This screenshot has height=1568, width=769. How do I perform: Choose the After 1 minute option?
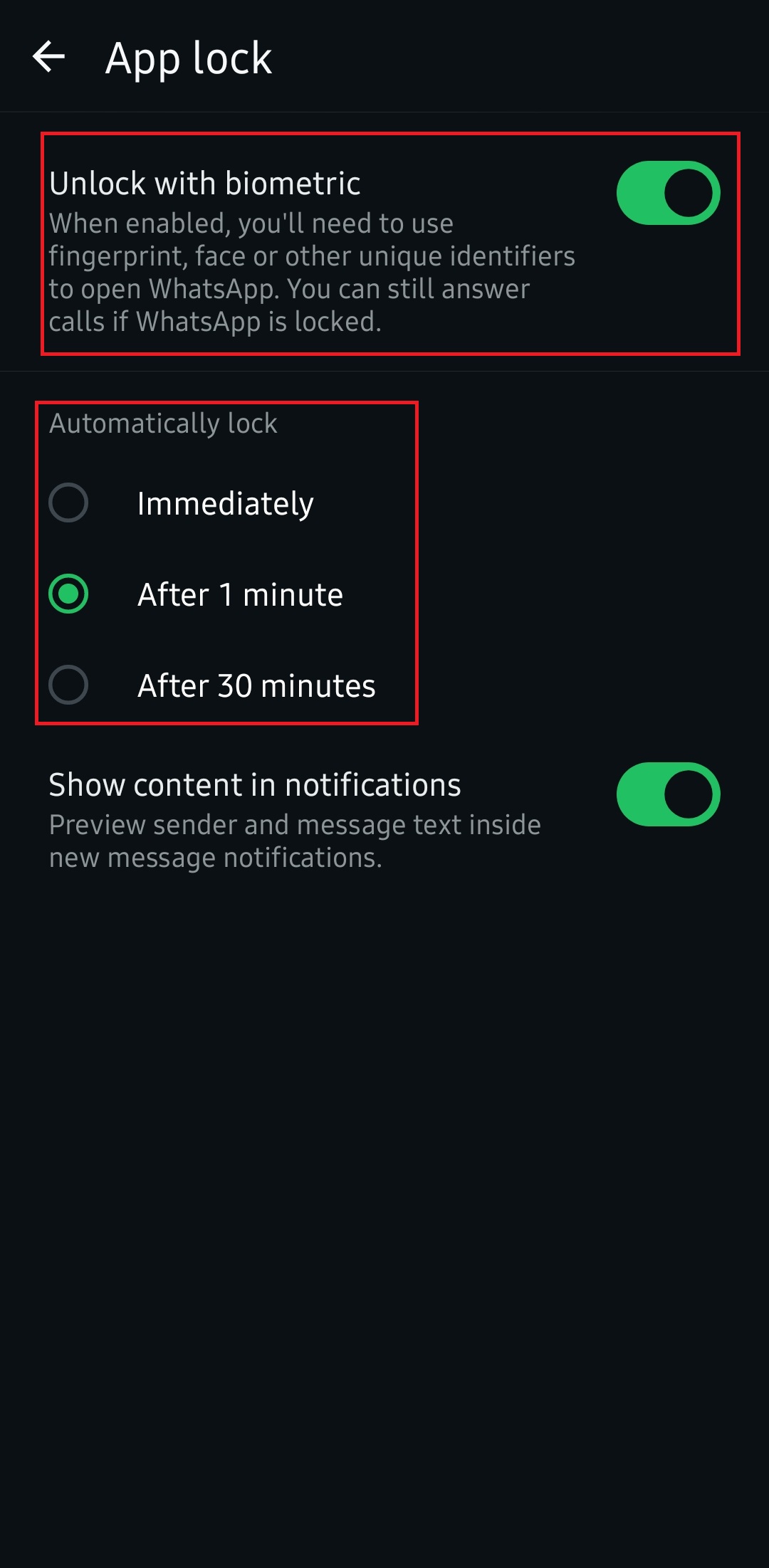68,594
